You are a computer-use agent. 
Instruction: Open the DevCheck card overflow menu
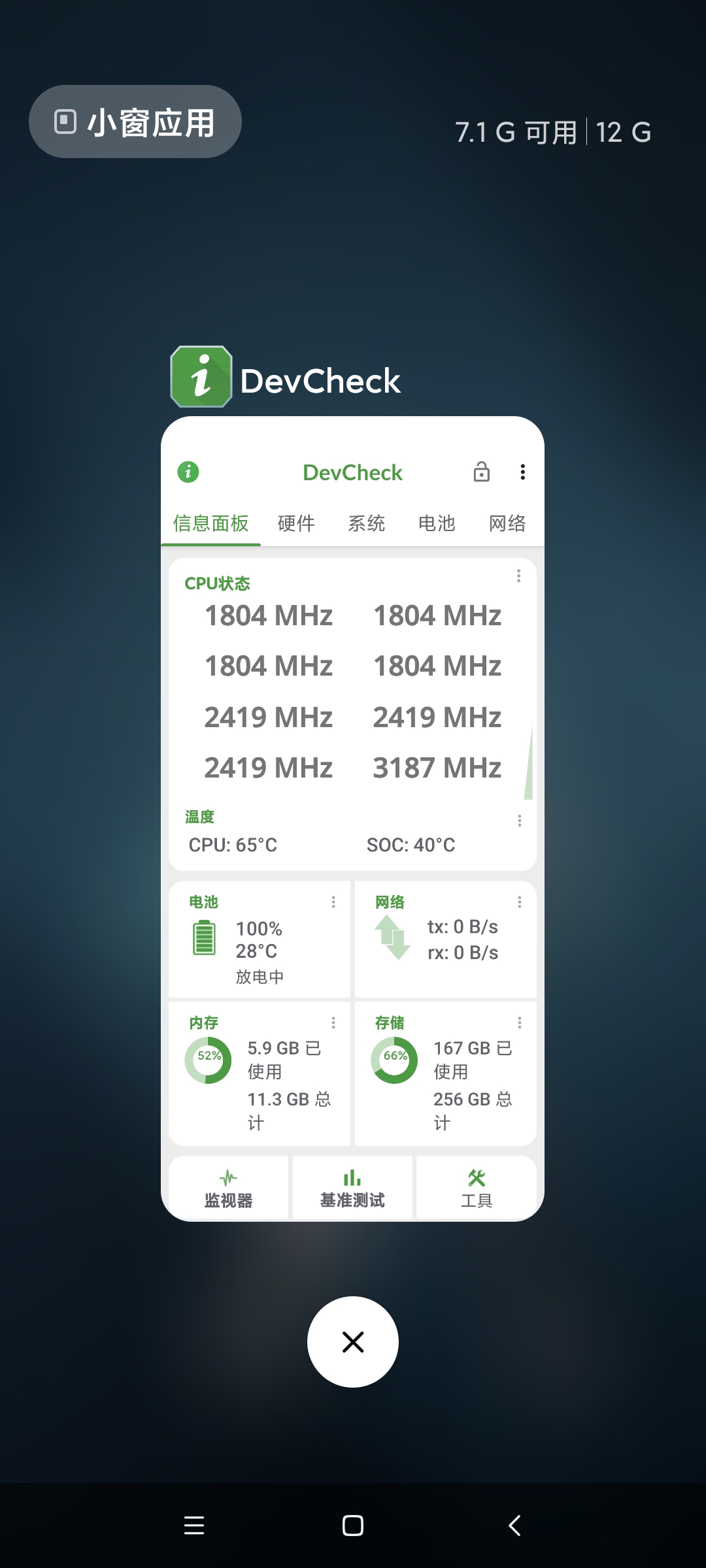(522, 472)
